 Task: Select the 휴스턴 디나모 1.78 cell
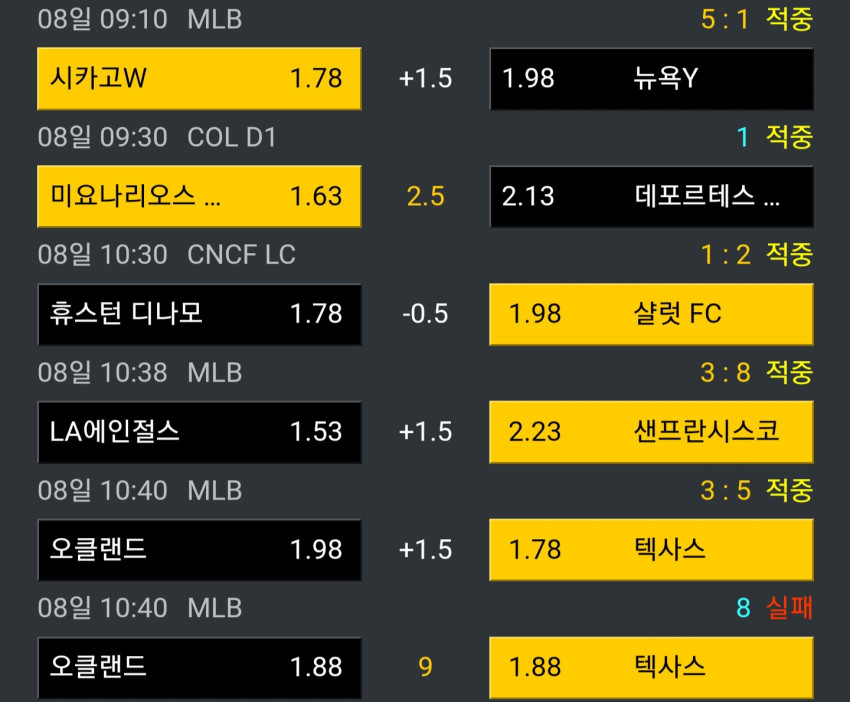tap(199, 314)
